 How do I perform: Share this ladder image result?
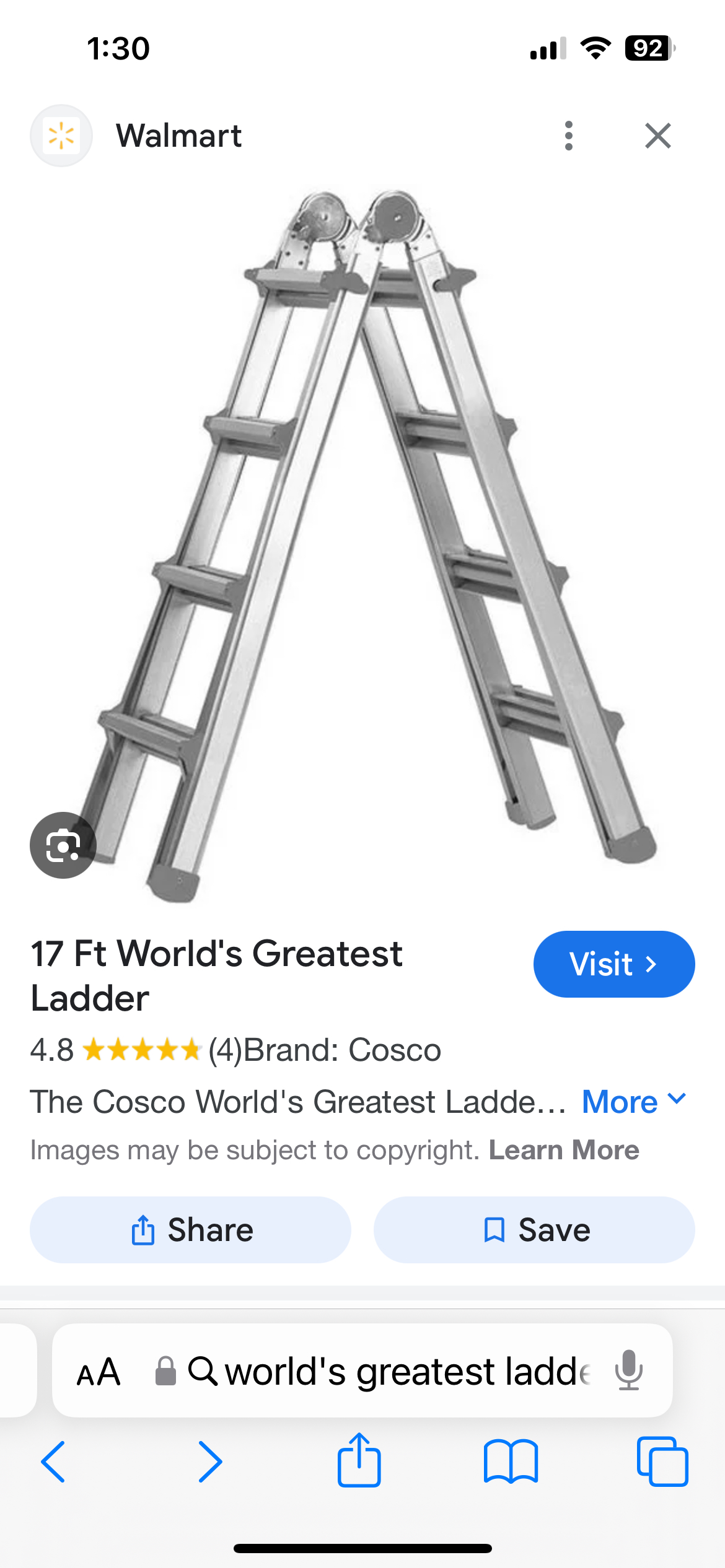[191, 1230]
